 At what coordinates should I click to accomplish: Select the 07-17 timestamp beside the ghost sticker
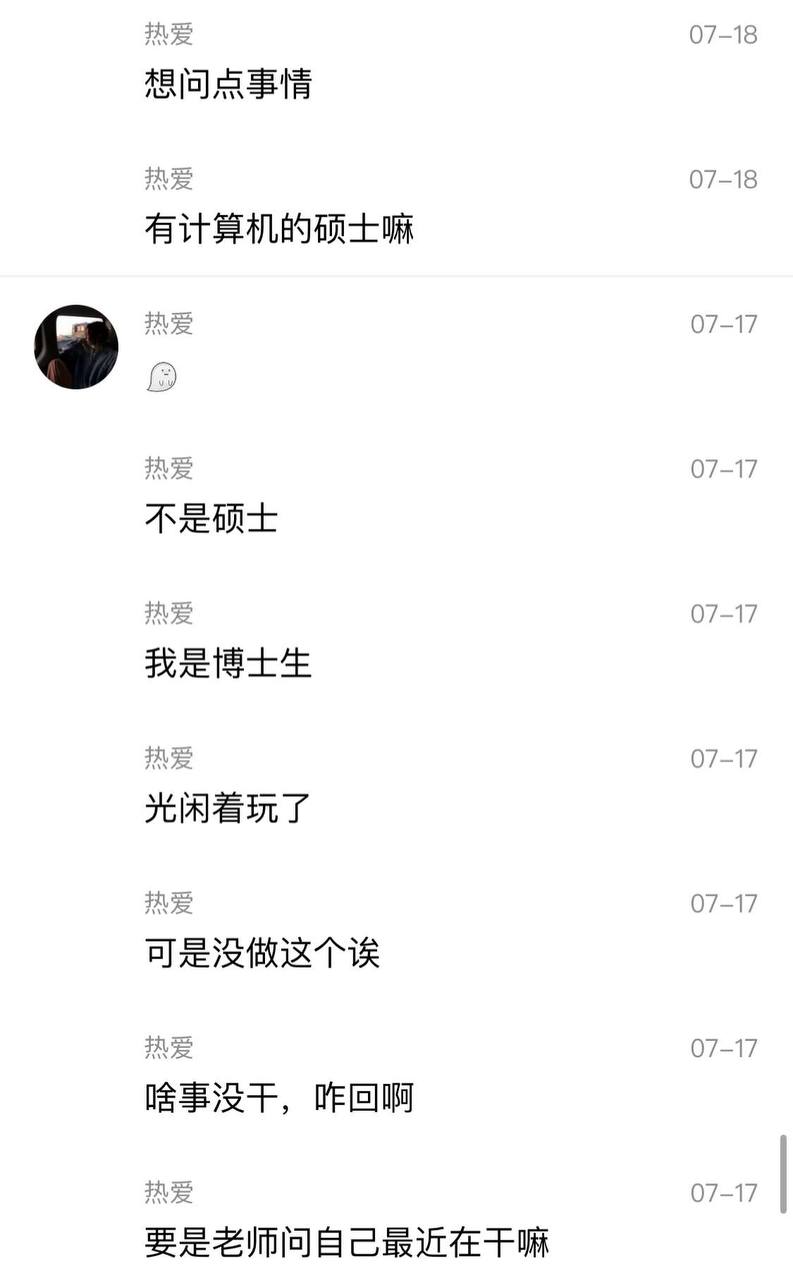[x=724, y=322]
